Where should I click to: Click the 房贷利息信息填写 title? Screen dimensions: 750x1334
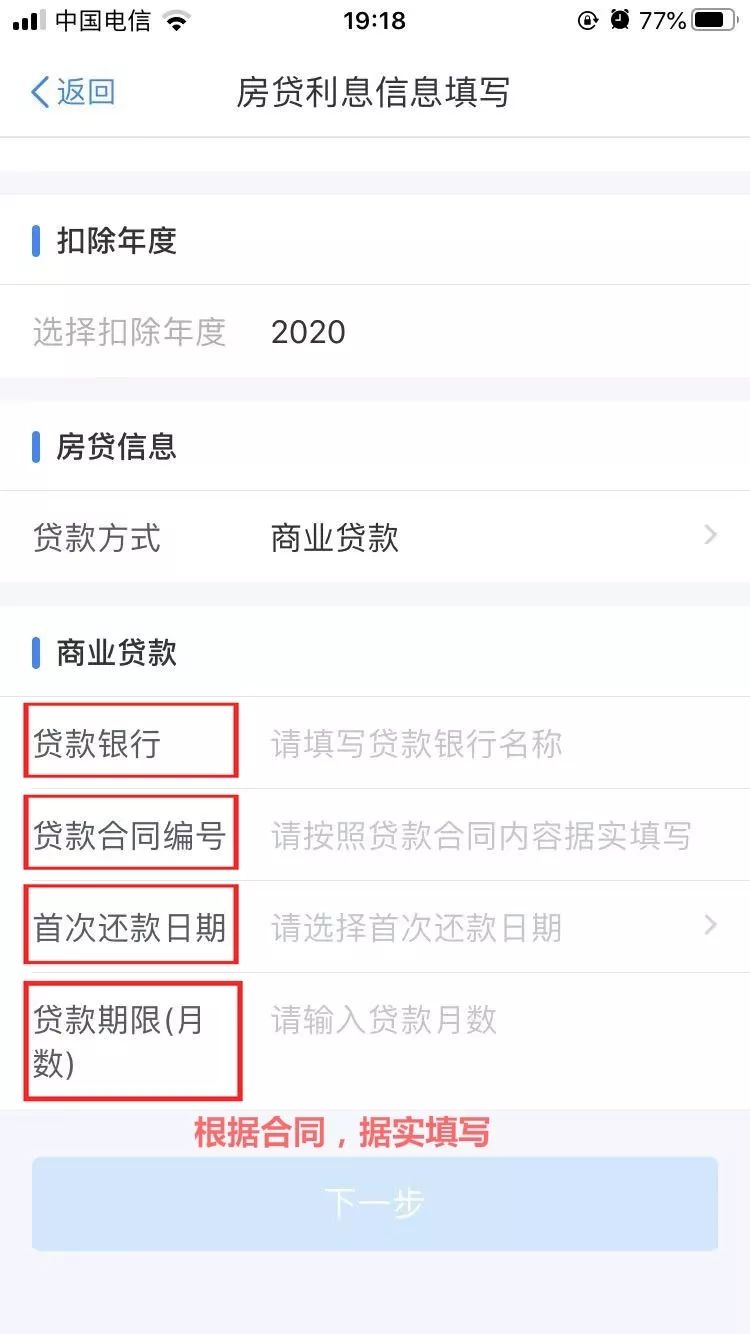click(x=375, y=91)
